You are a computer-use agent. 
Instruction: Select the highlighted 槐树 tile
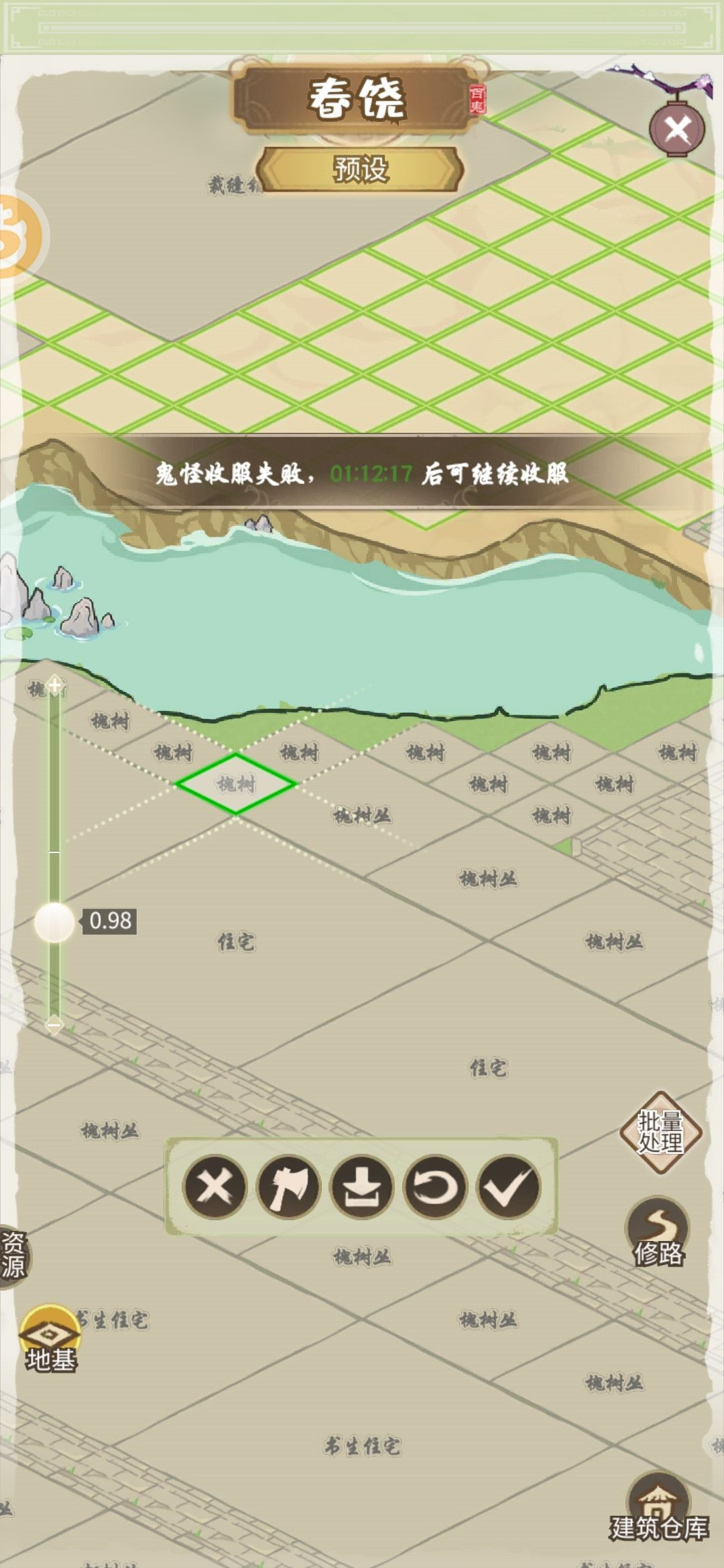point(235,783)
